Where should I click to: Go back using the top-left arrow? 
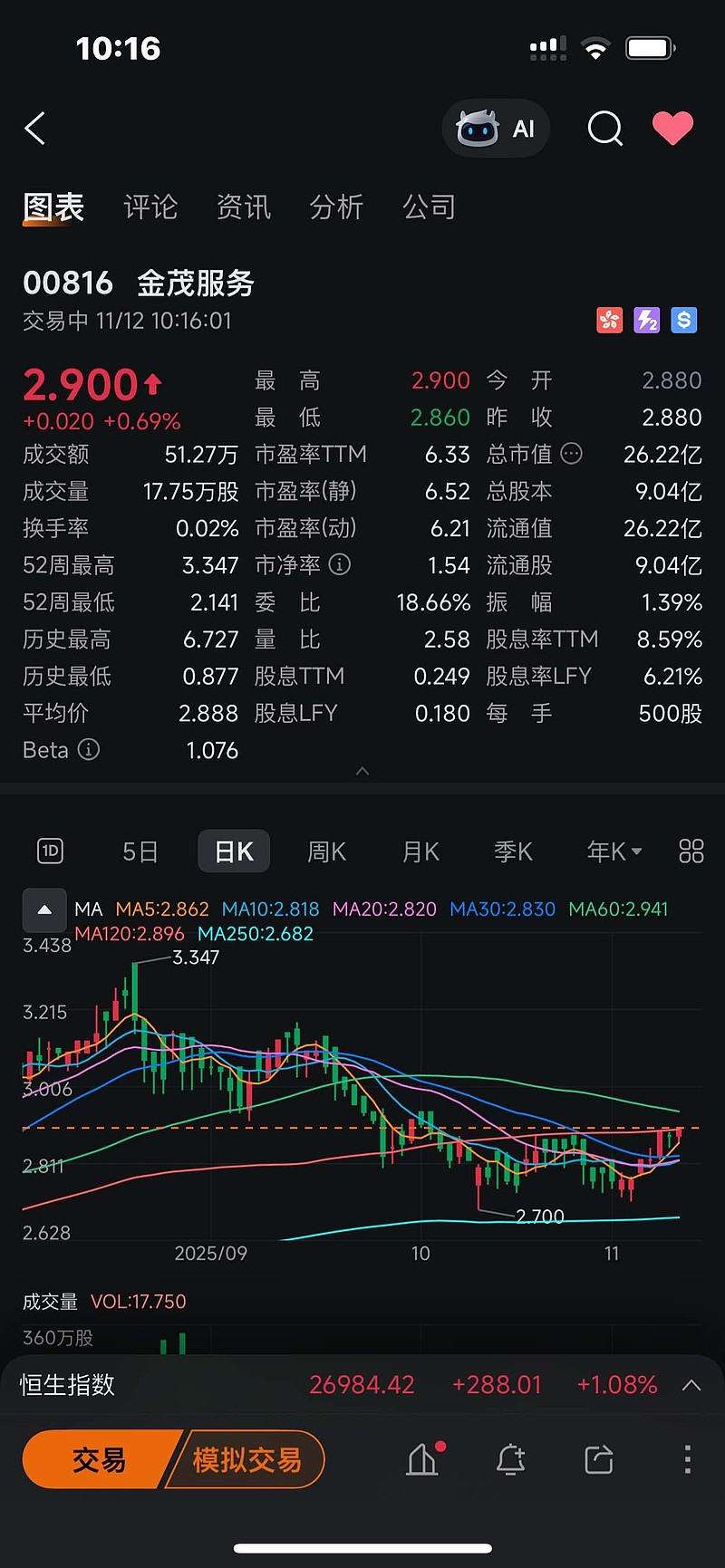35,130
